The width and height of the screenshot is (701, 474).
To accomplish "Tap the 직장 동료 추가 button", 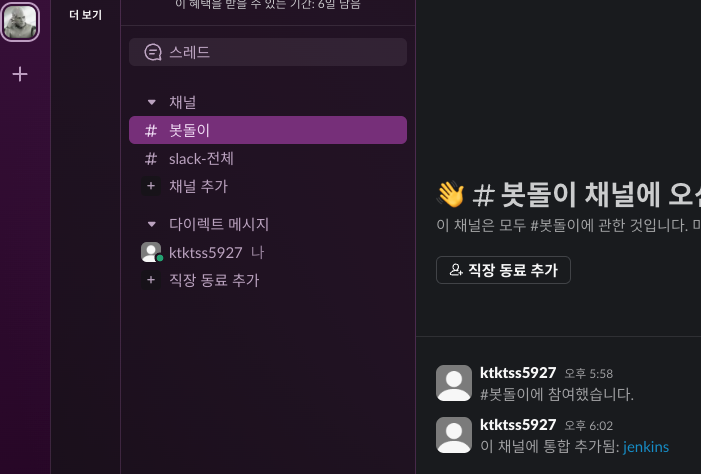I will (x=503, y=270).
